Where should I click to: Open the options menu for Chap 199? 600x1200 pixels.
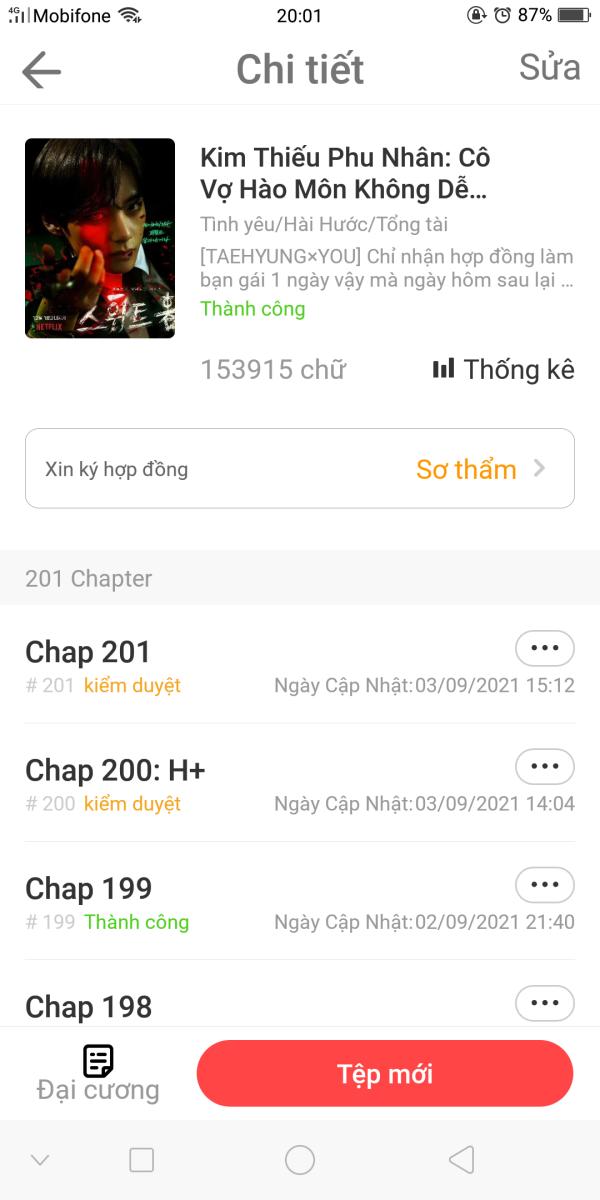tap(545, 885)
